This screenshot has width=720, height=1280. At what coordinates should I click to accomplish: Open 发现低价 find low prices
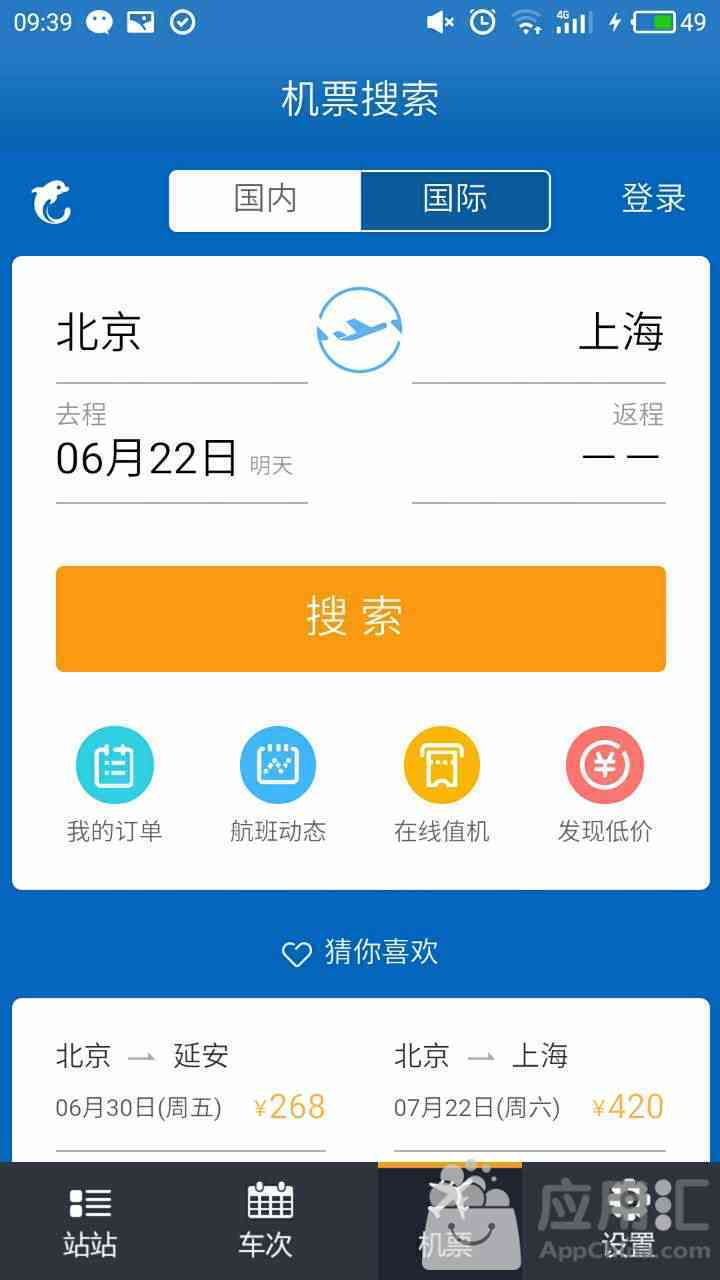pyautogui.click(x=605, y=785)
